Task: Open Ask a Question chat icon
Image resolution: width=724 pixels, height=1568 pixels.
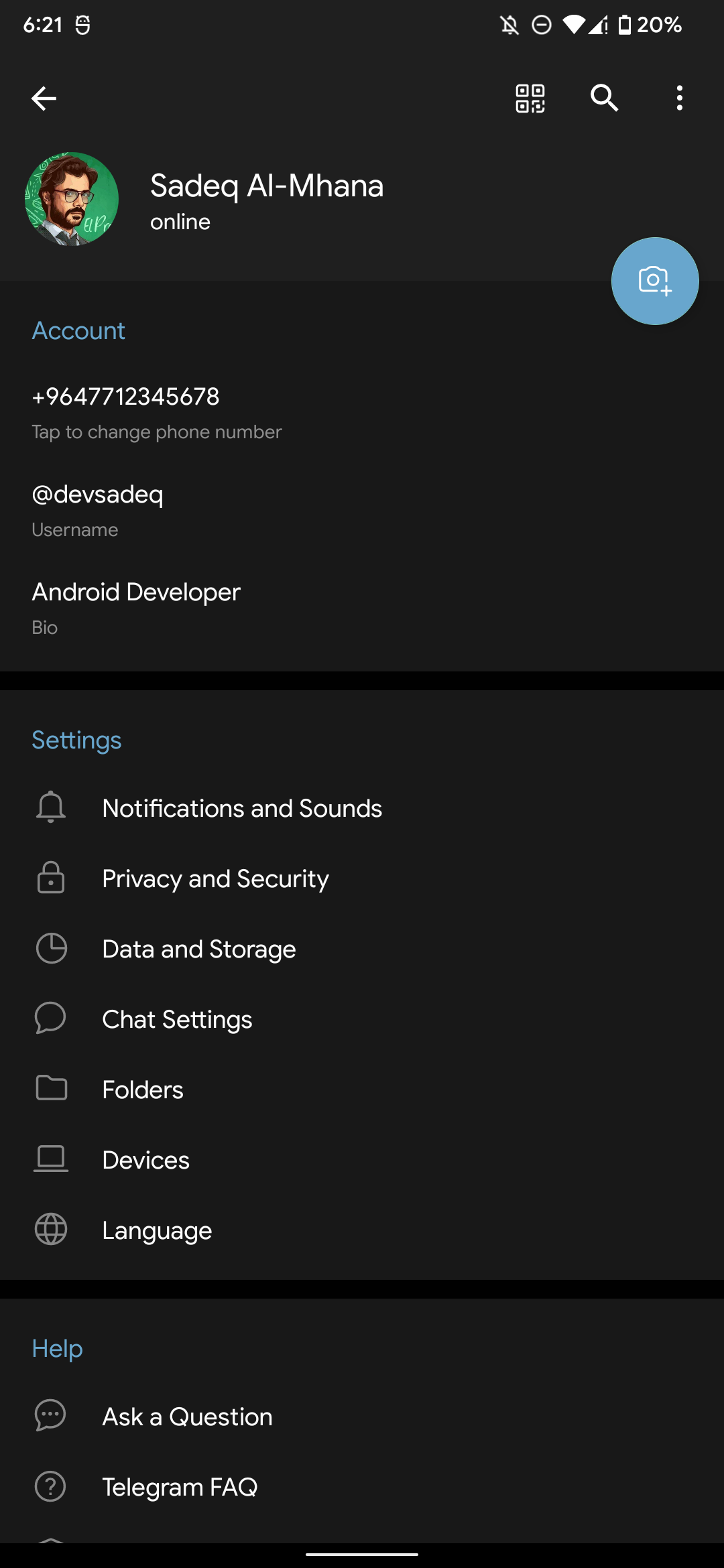Action: (51, 1416)
